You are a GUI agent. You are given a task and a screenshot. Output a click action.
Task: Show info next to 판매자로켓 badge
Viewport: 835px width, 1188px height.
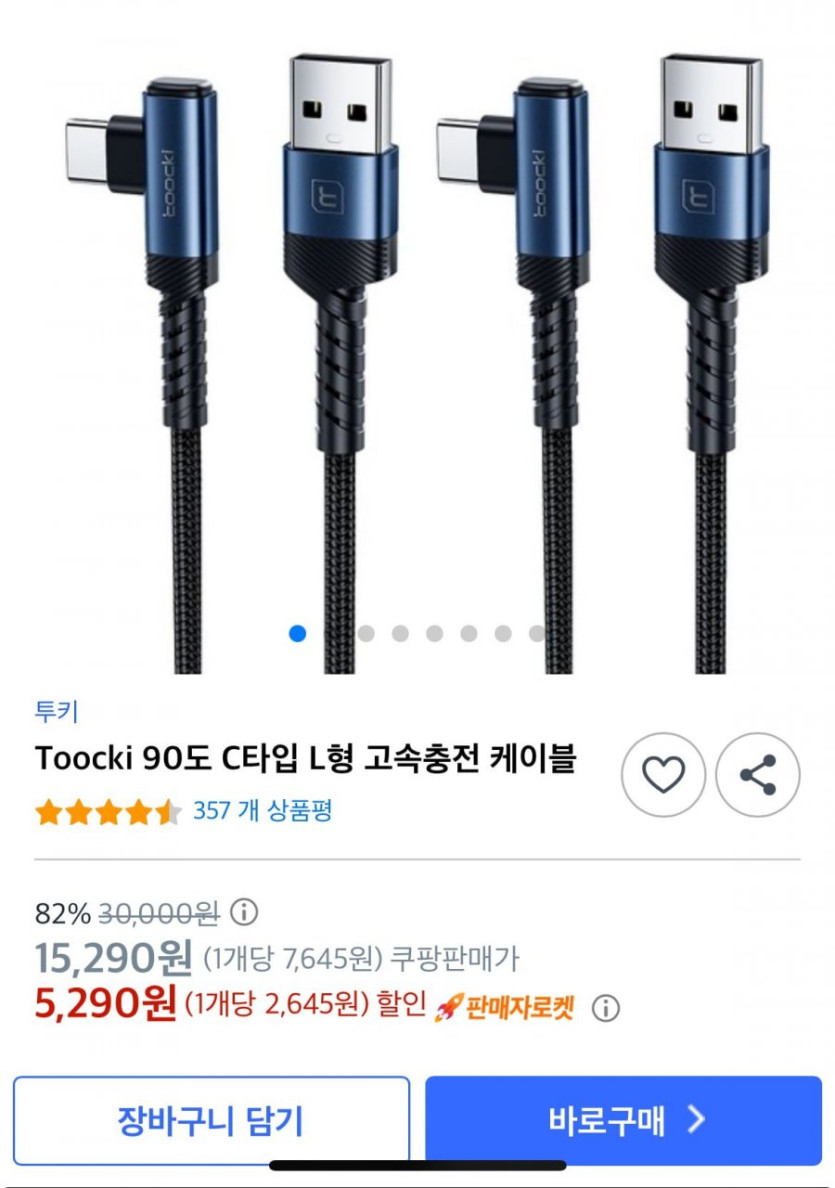tap(605, 1008)
